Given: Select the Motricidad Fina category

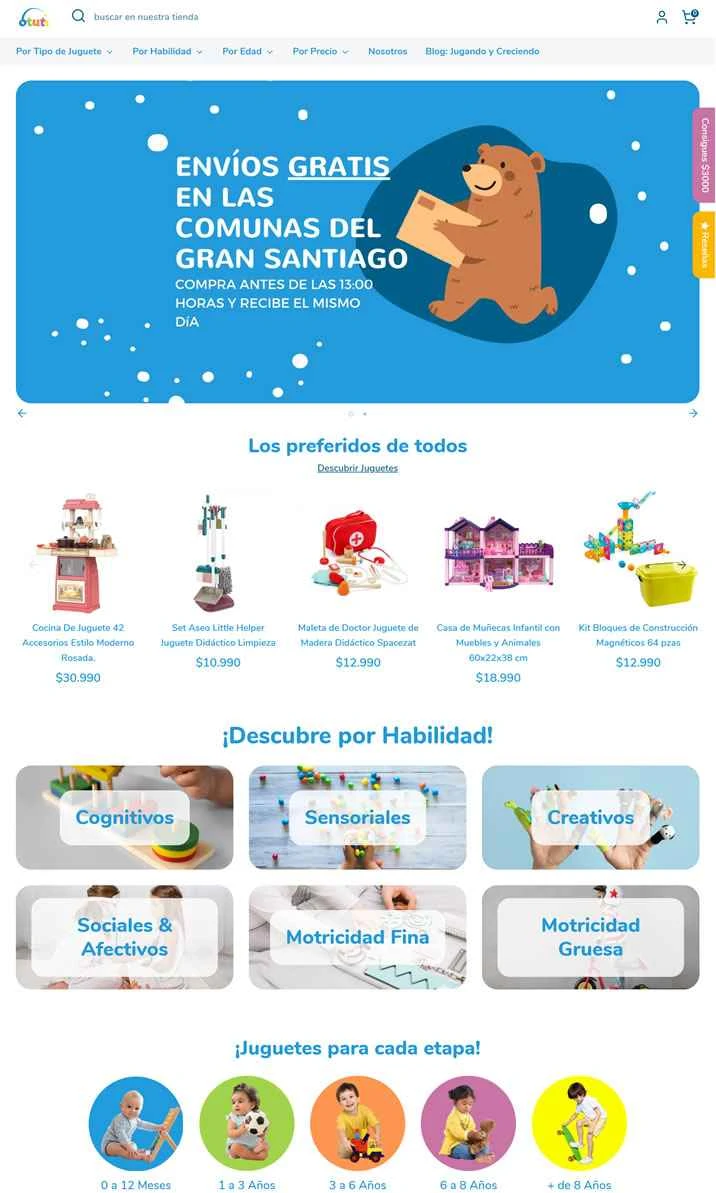Looking at the screenshot, I should (357, 937).
